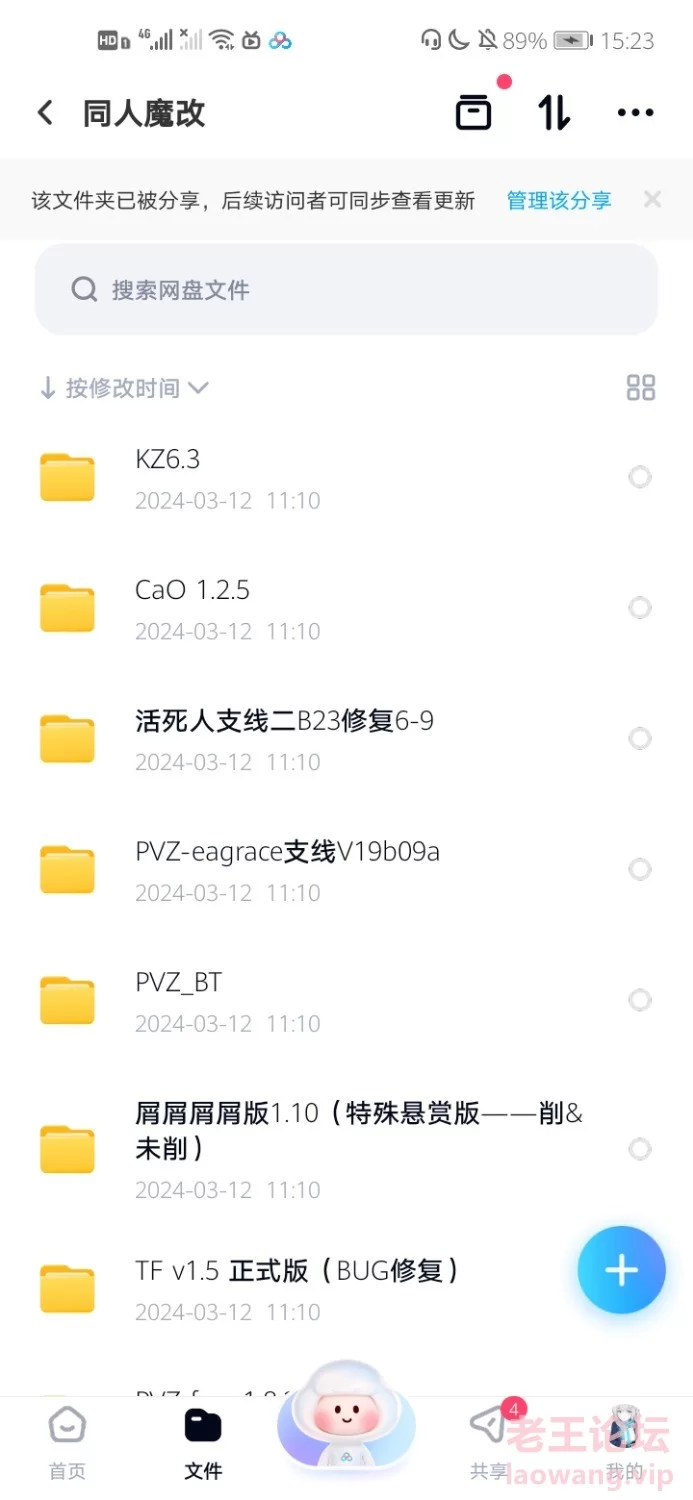The height and width of the screenshot is (1500, 693).
Task: Switch to the 首页 tab
Action: click(x=68, y=1444)
